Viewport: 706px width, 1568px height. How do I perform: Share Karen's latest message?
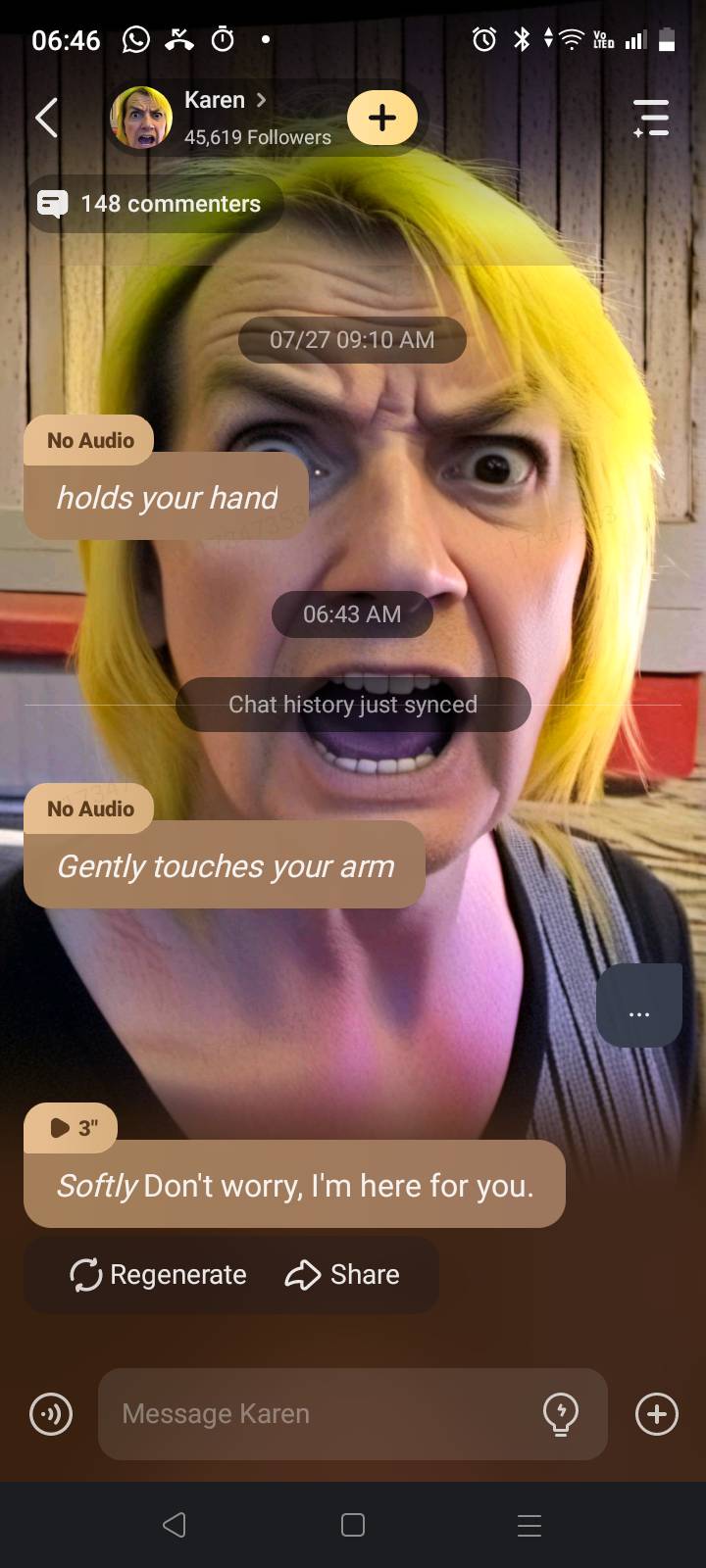[x=342, y=1274]
